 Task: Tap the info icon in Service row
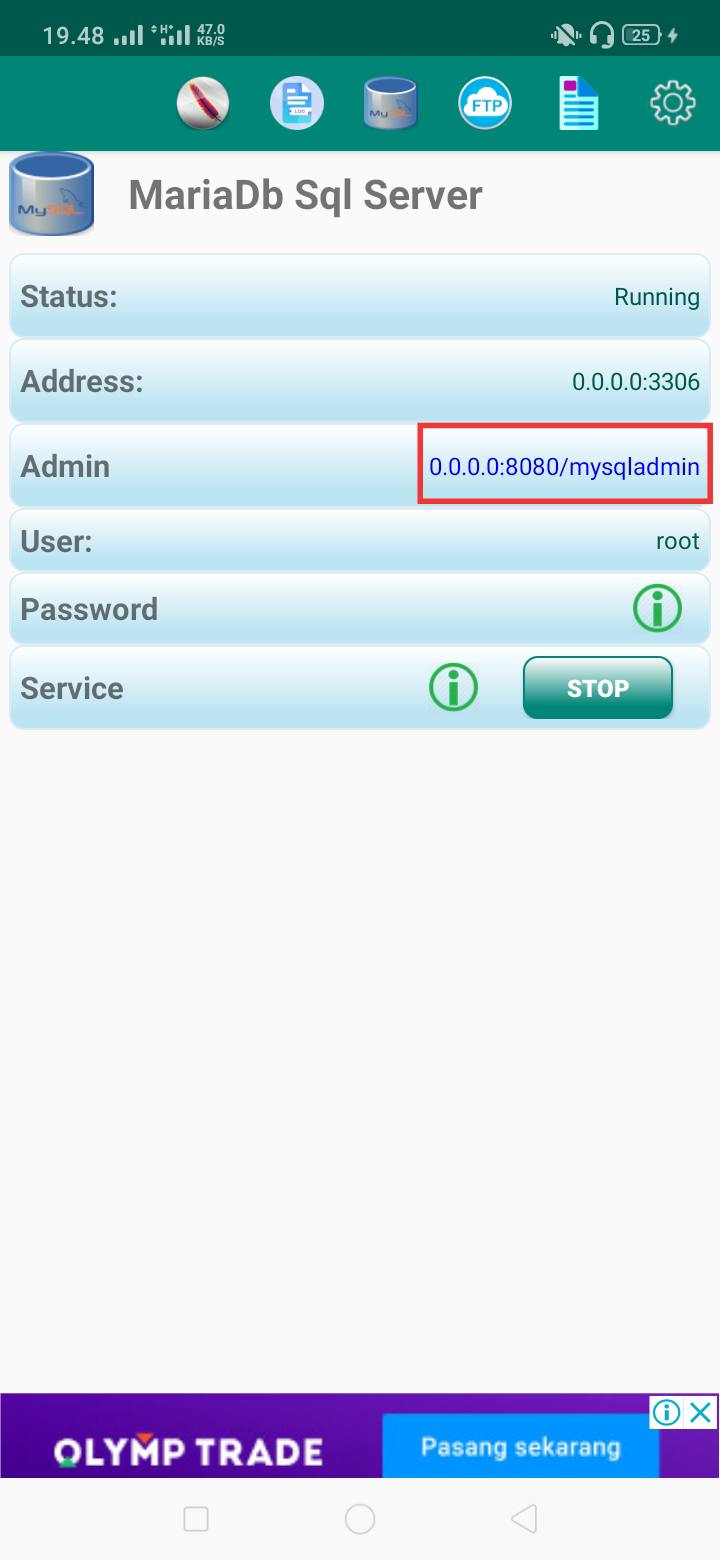coord(453,688)
